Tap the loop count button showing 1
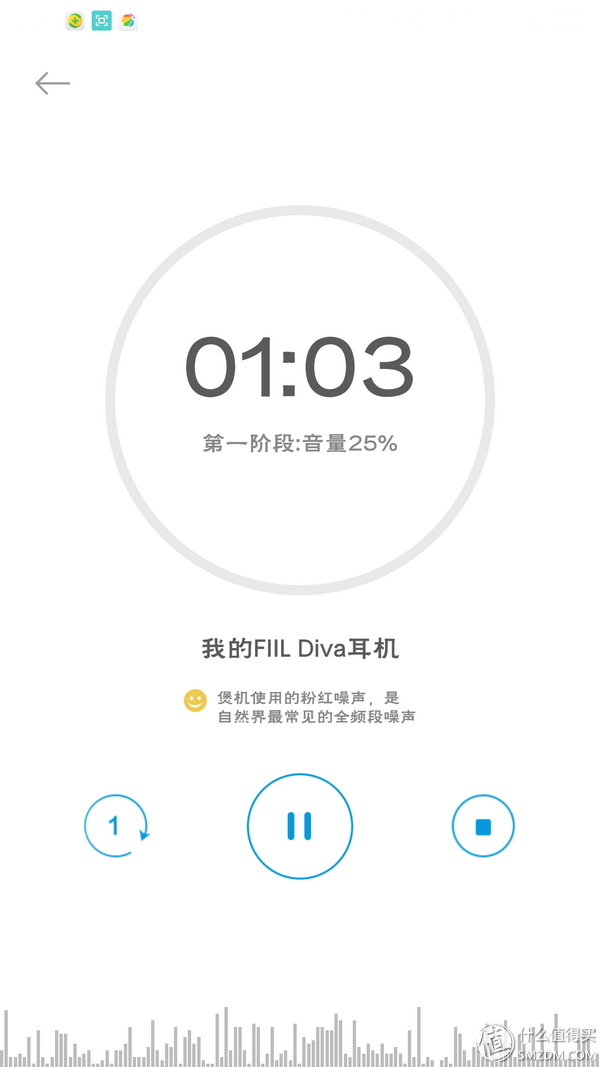This screenshot has width=600, height=1067. [x=116, y=825]
